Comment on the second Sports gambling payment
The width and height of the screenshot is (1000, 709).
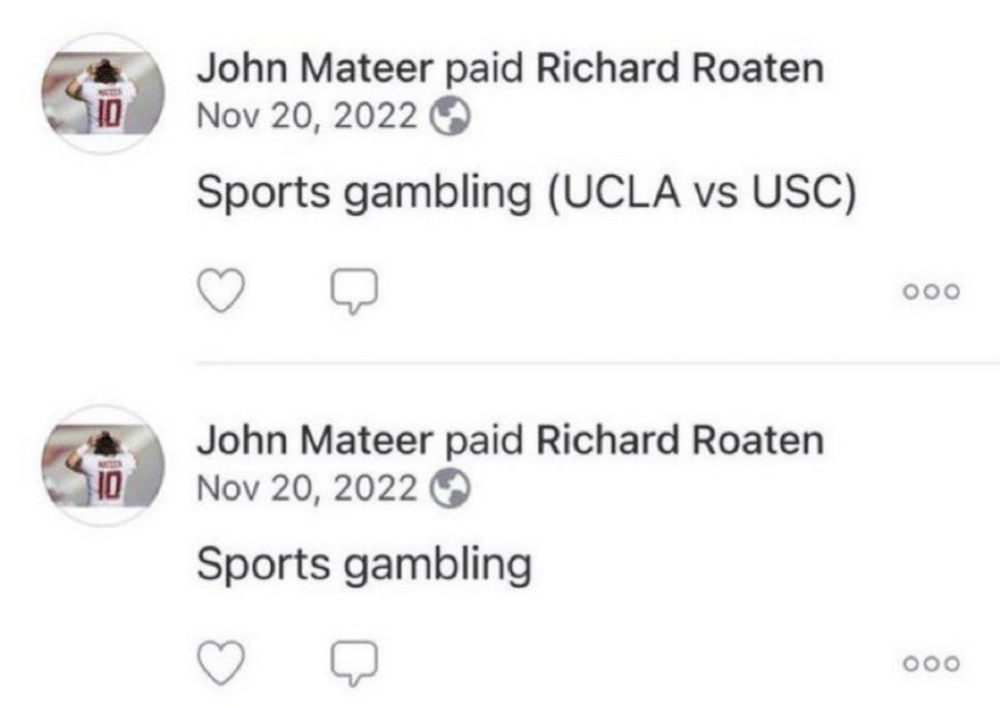(354, 663)
